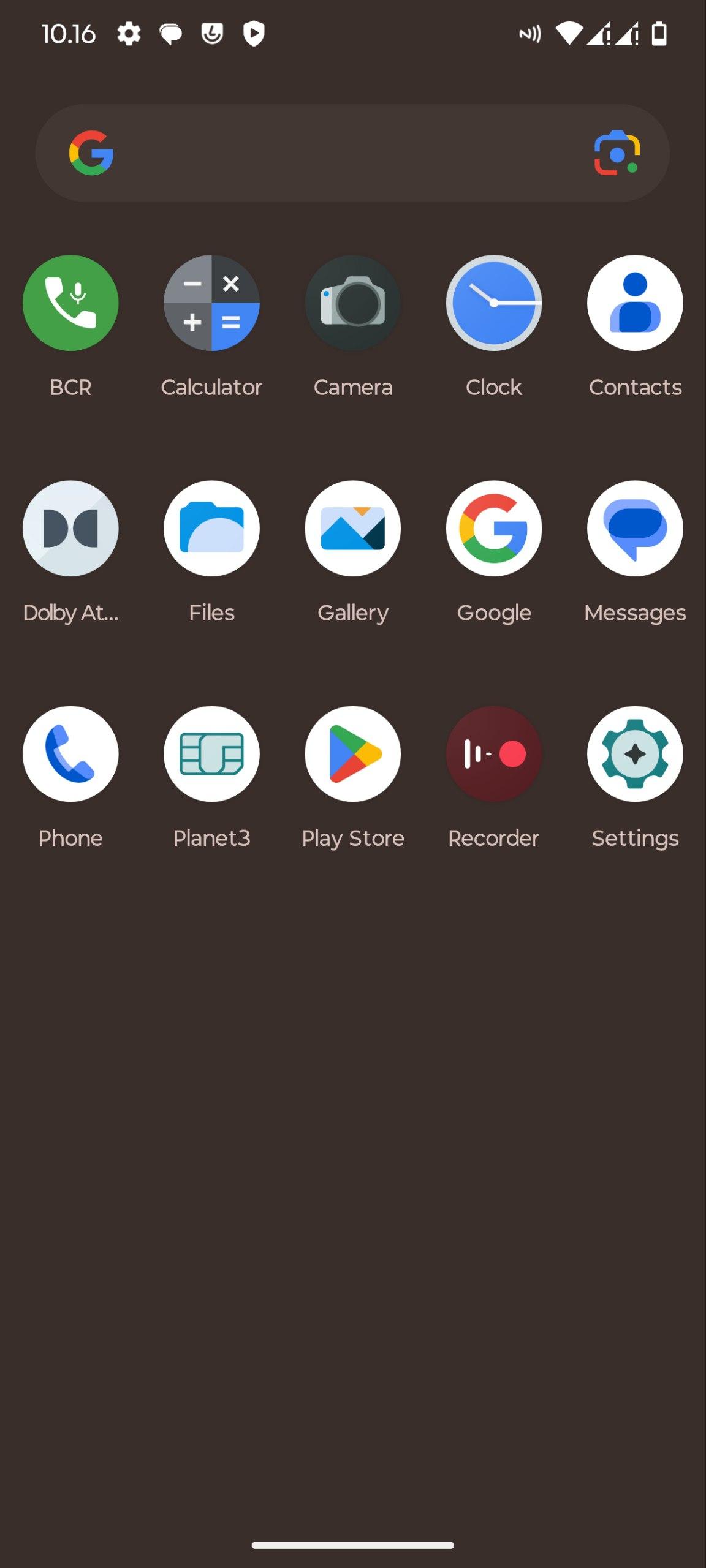Screen dimensions: 706x1568
Task: Tap the Google search bar
Action: coord(343,153)
